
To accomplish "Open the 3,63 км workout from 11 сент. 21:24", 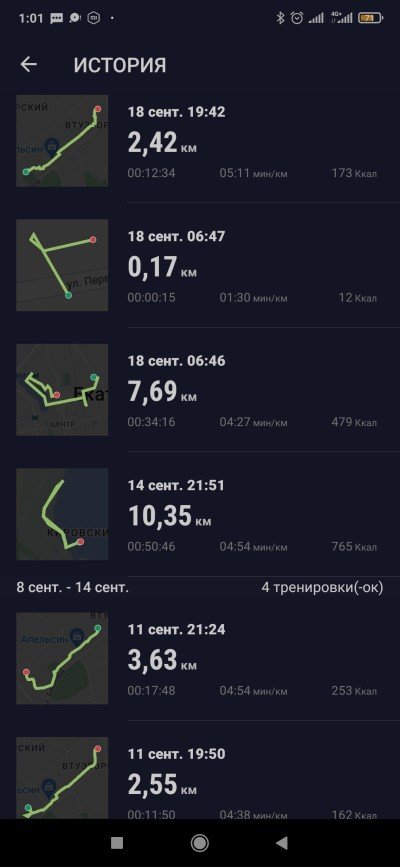I will [200, 658].
